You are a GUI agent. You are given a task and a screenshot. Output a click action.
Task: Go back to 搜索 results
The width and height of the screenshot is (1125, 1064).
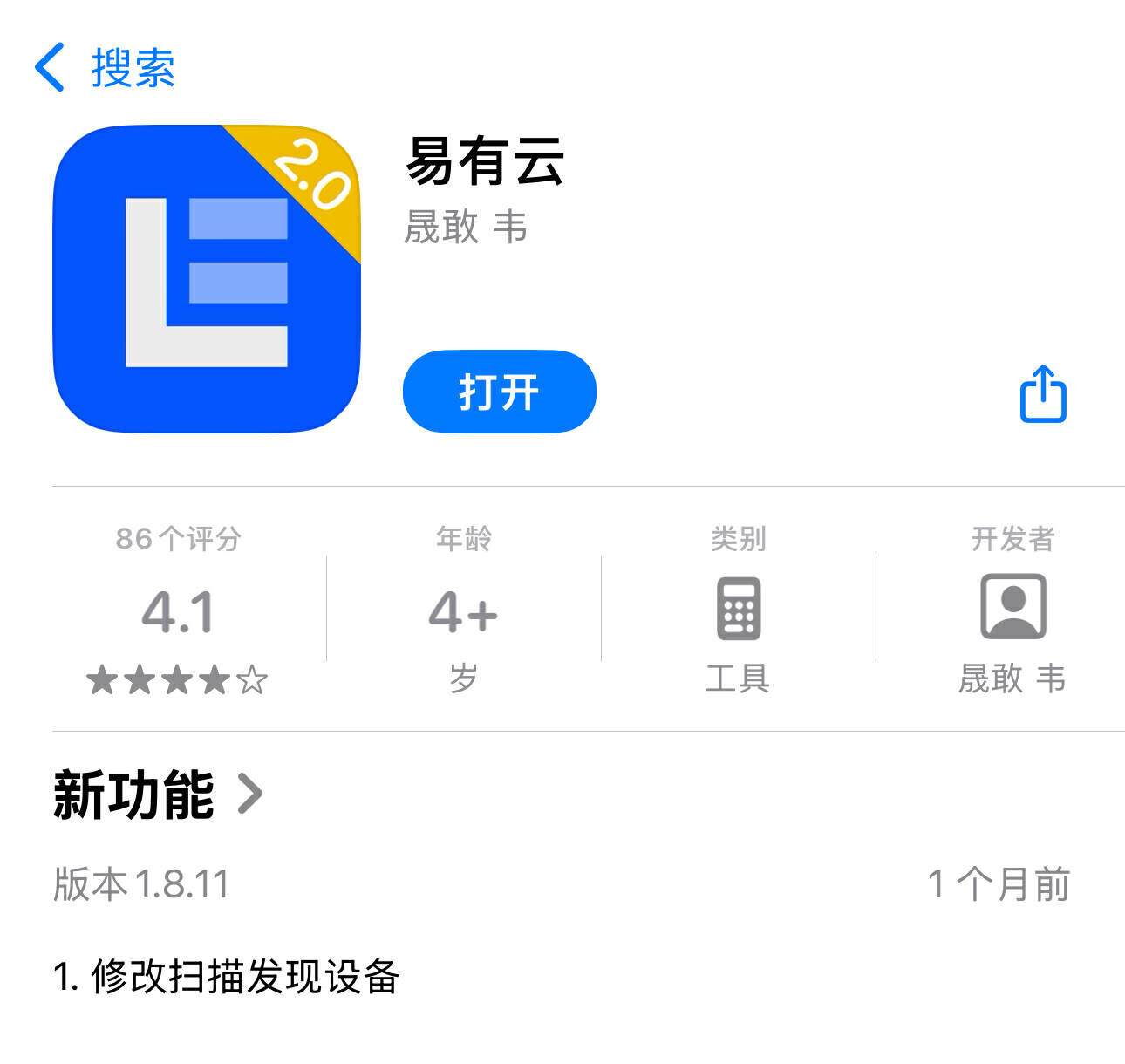coord(105,67)
